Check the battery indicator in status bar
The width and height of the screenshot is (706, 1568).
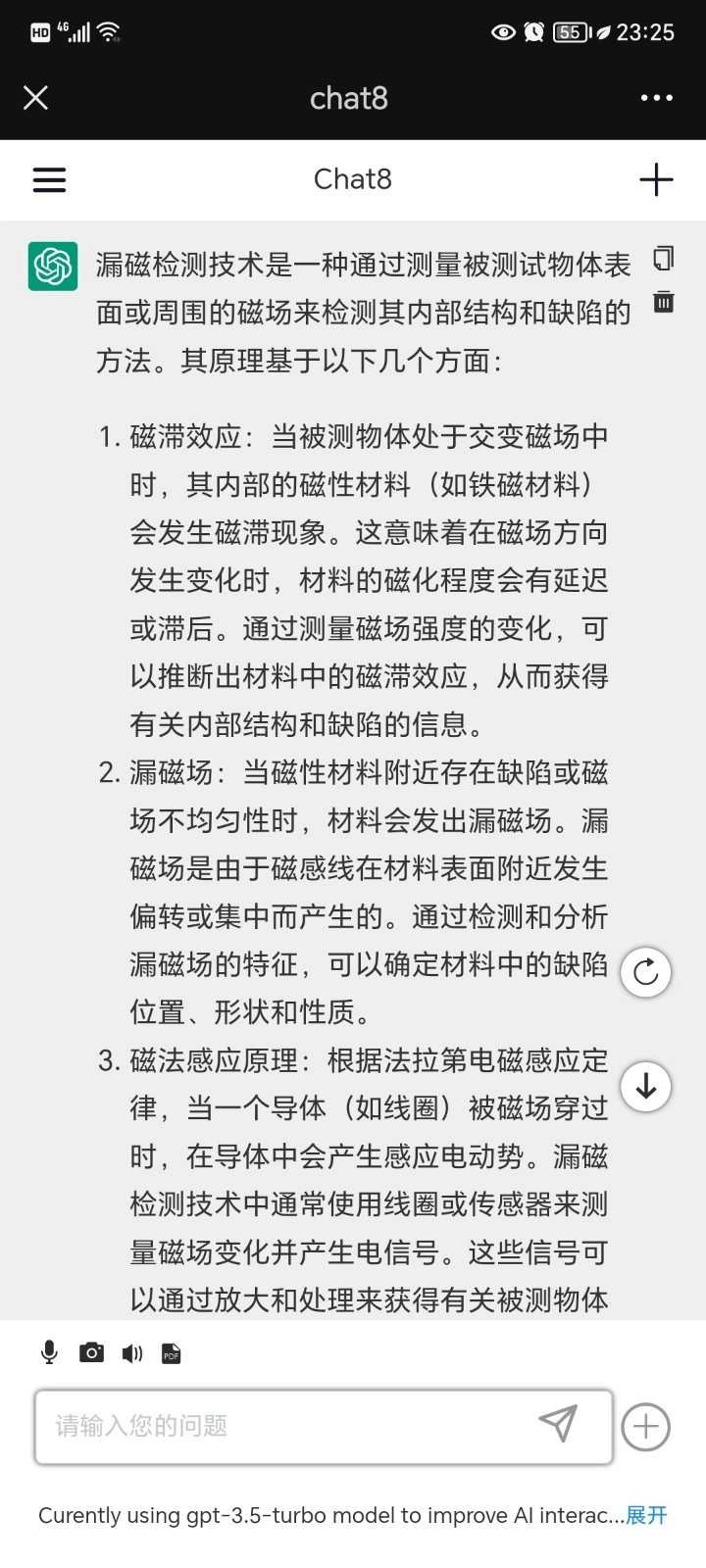[567, 31]
